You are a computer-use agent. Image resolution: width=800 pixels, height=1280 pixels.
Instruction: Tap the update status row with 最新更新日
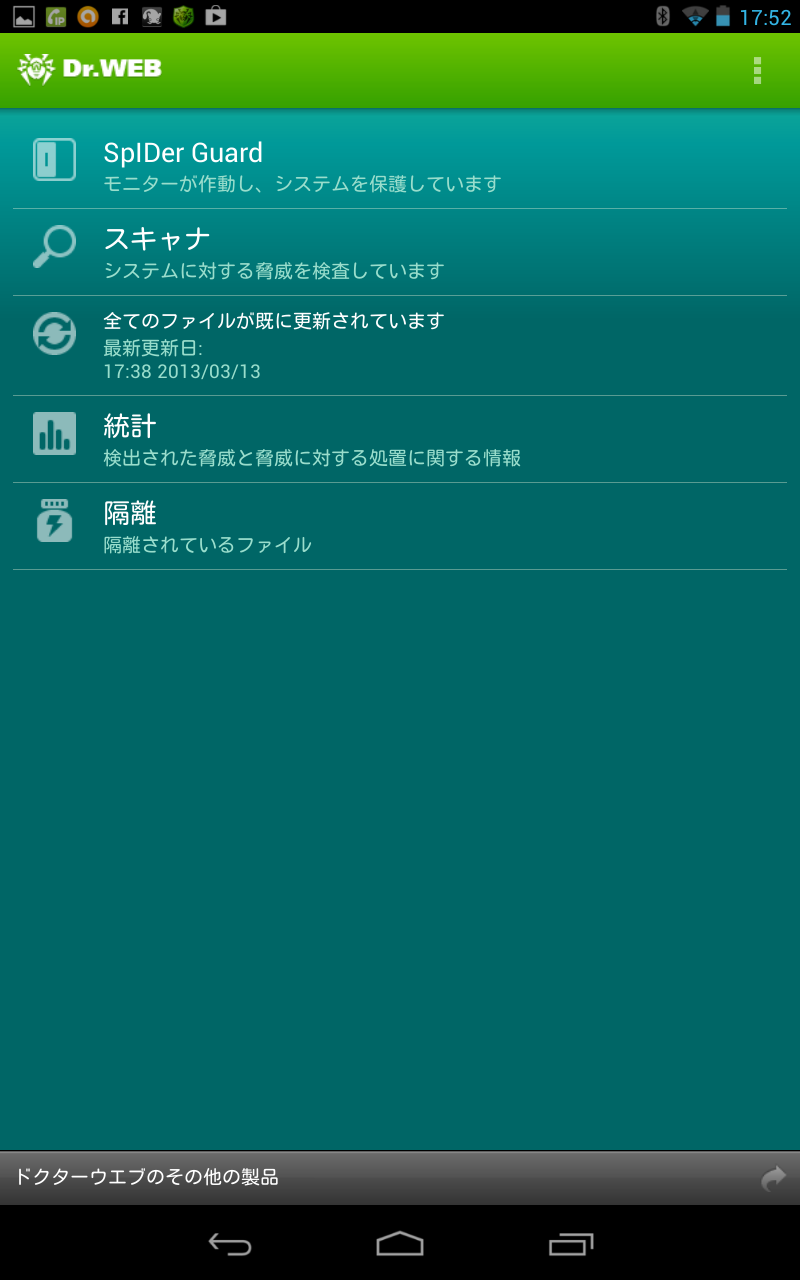[x=400, y=346]
